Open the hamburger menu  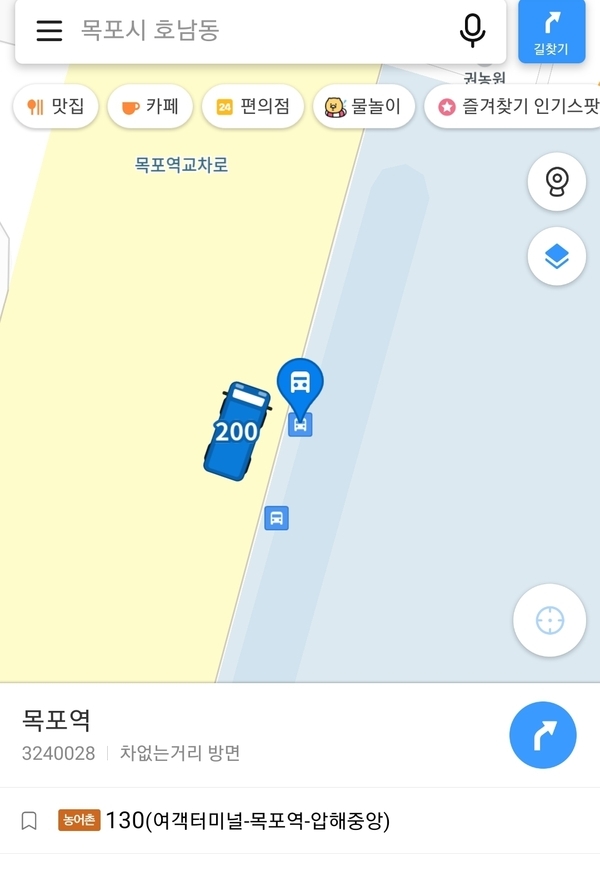(x=49, y=31)
